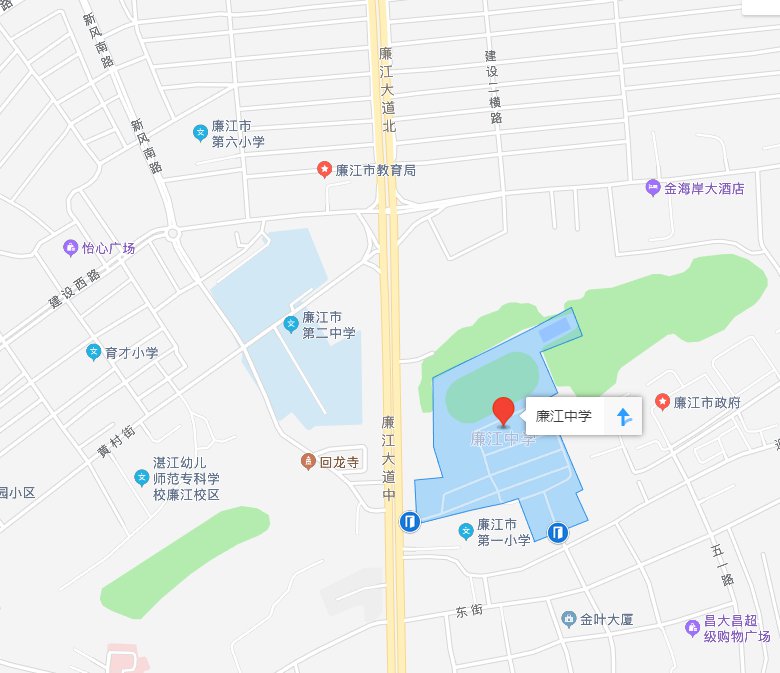Tap the 回龙寺 temple marker

pyautogui.click(x=308, y=461)
